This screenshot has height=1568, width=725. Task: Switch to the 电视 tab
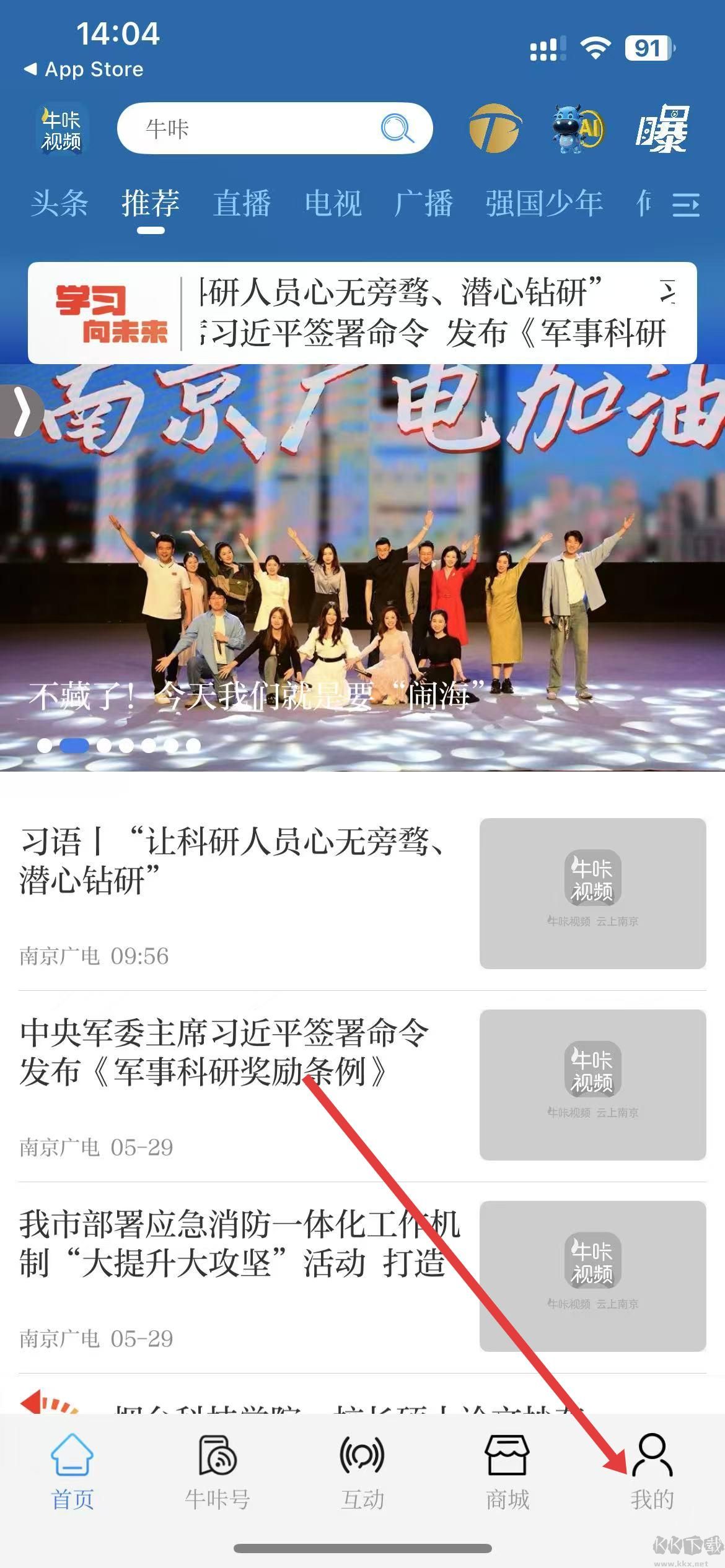(333, 203)
